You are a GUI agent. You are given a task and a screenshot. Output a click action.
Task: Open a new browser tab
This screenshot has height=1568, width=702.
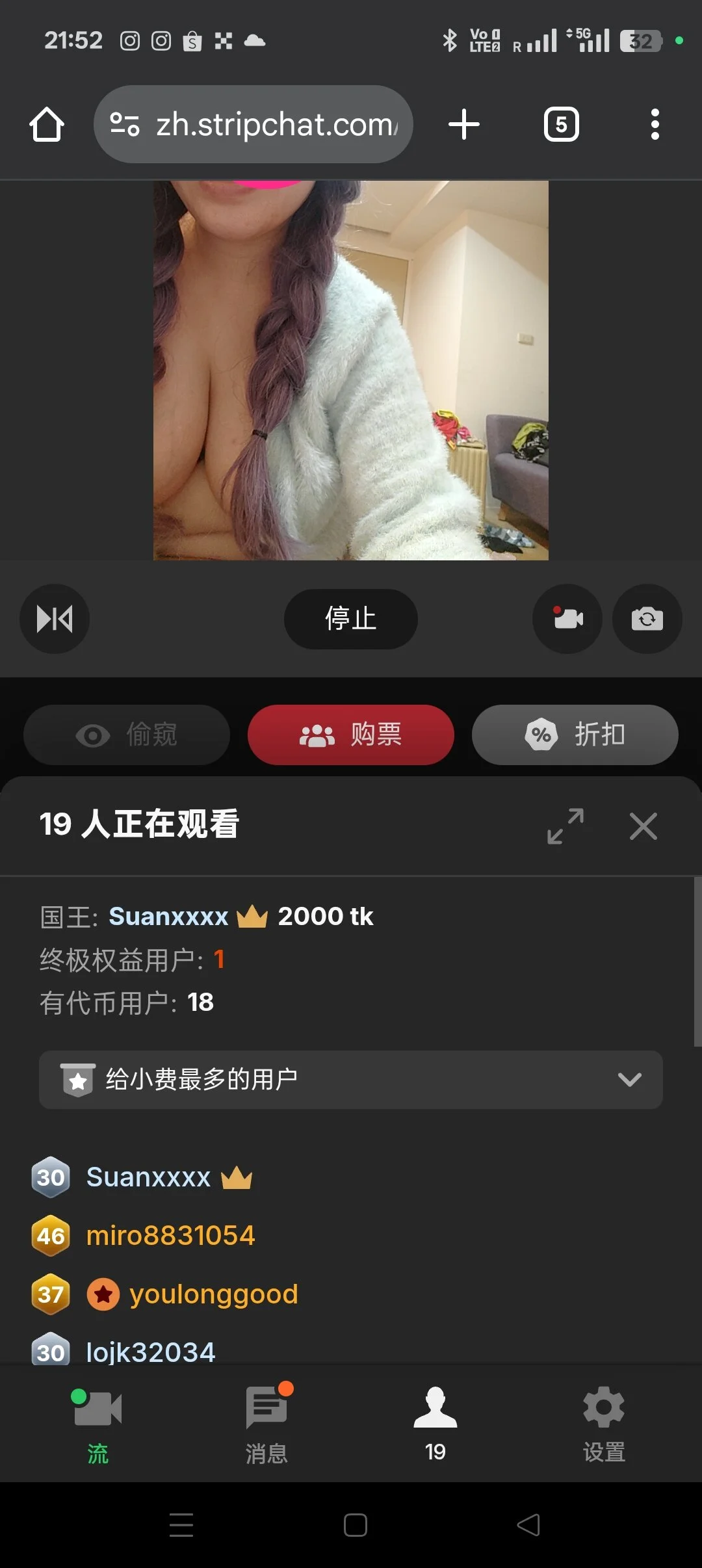click(x=464, y=124)
